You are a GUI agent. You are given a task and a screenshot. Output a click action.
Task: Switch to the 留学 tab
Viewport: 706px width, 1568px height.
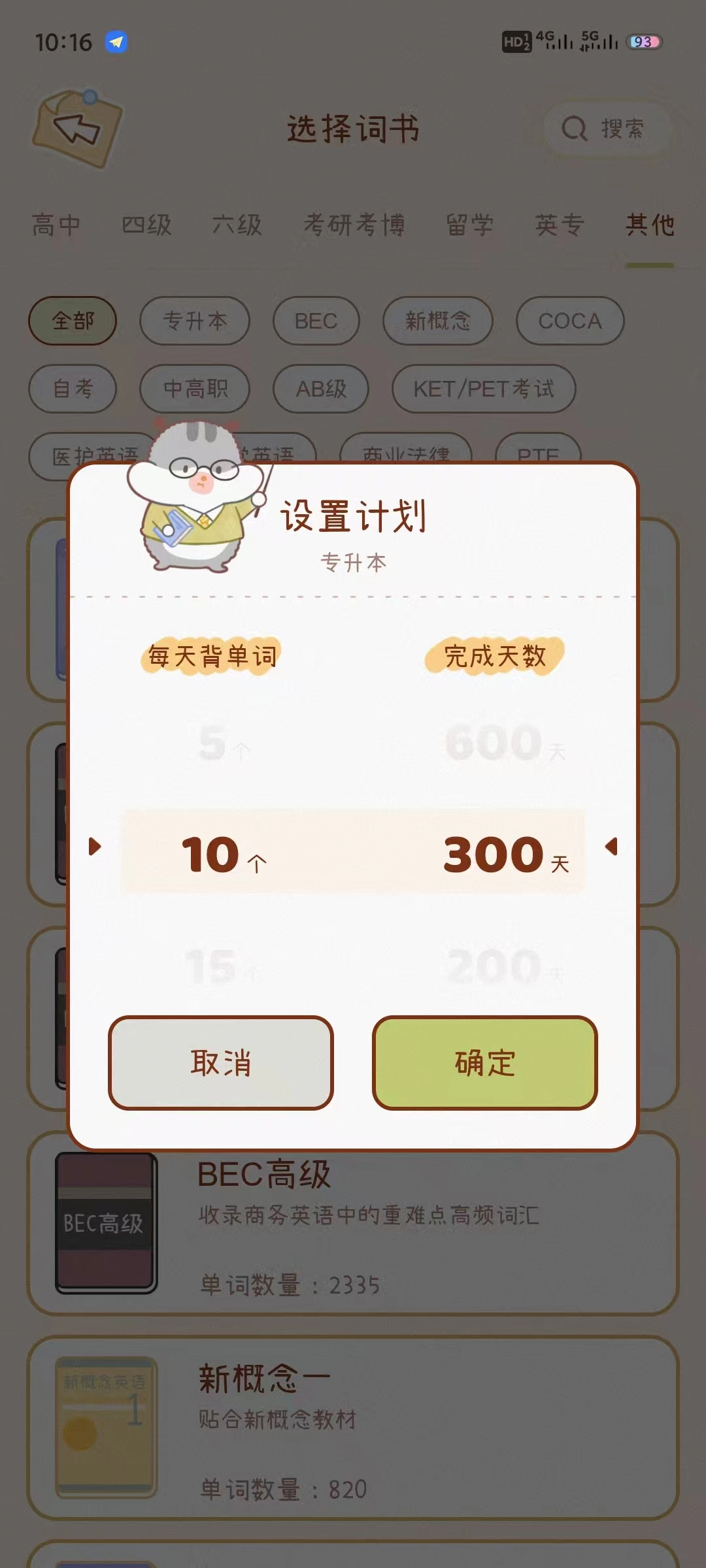(469, 225)
